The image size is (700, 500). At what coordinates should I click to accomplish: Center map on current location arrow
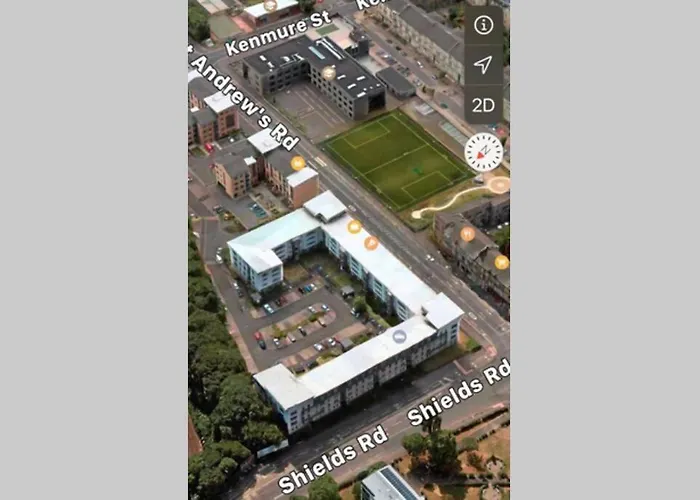click(x=484, y=65)
